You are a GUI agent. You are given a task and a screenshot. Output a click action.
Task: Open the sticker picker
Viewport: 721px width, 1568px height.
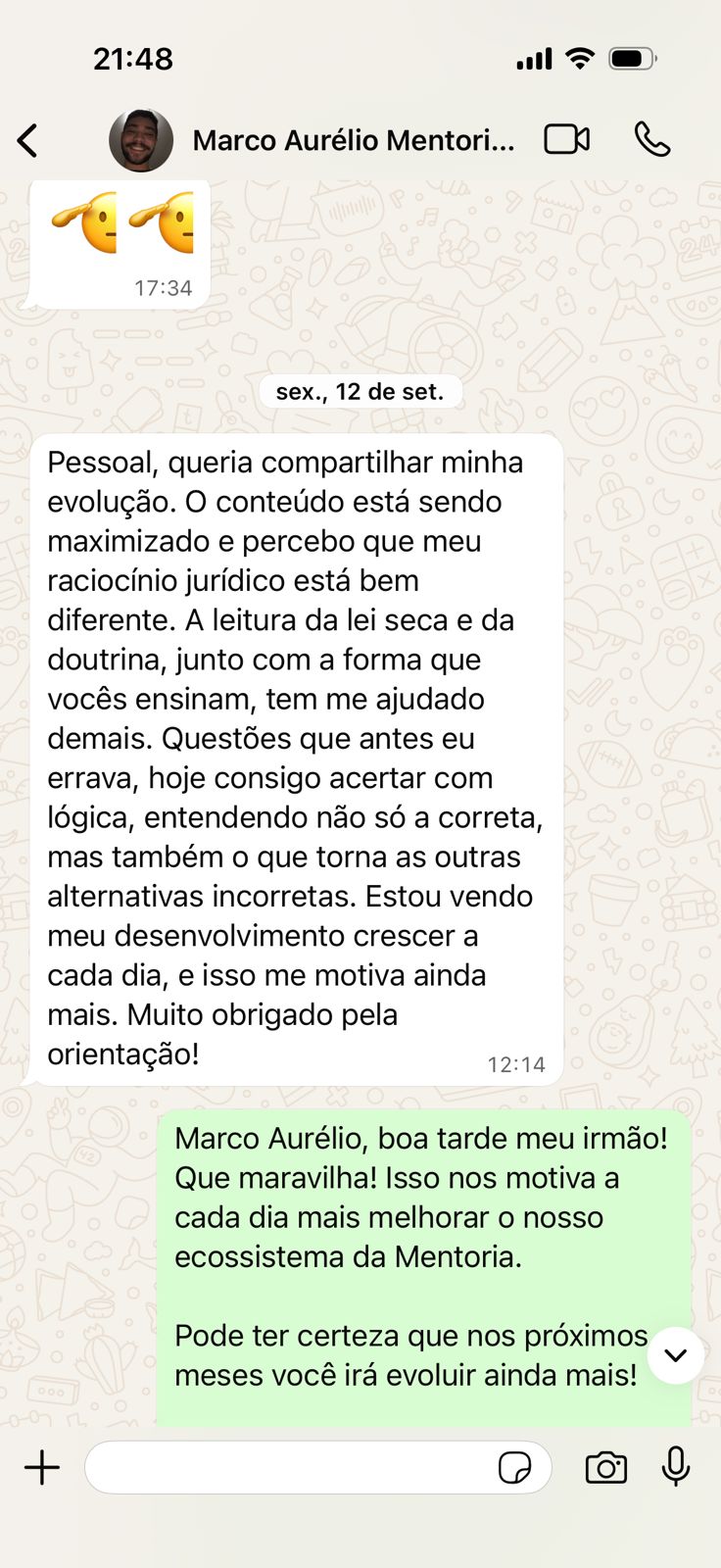tap(514, 1468)
